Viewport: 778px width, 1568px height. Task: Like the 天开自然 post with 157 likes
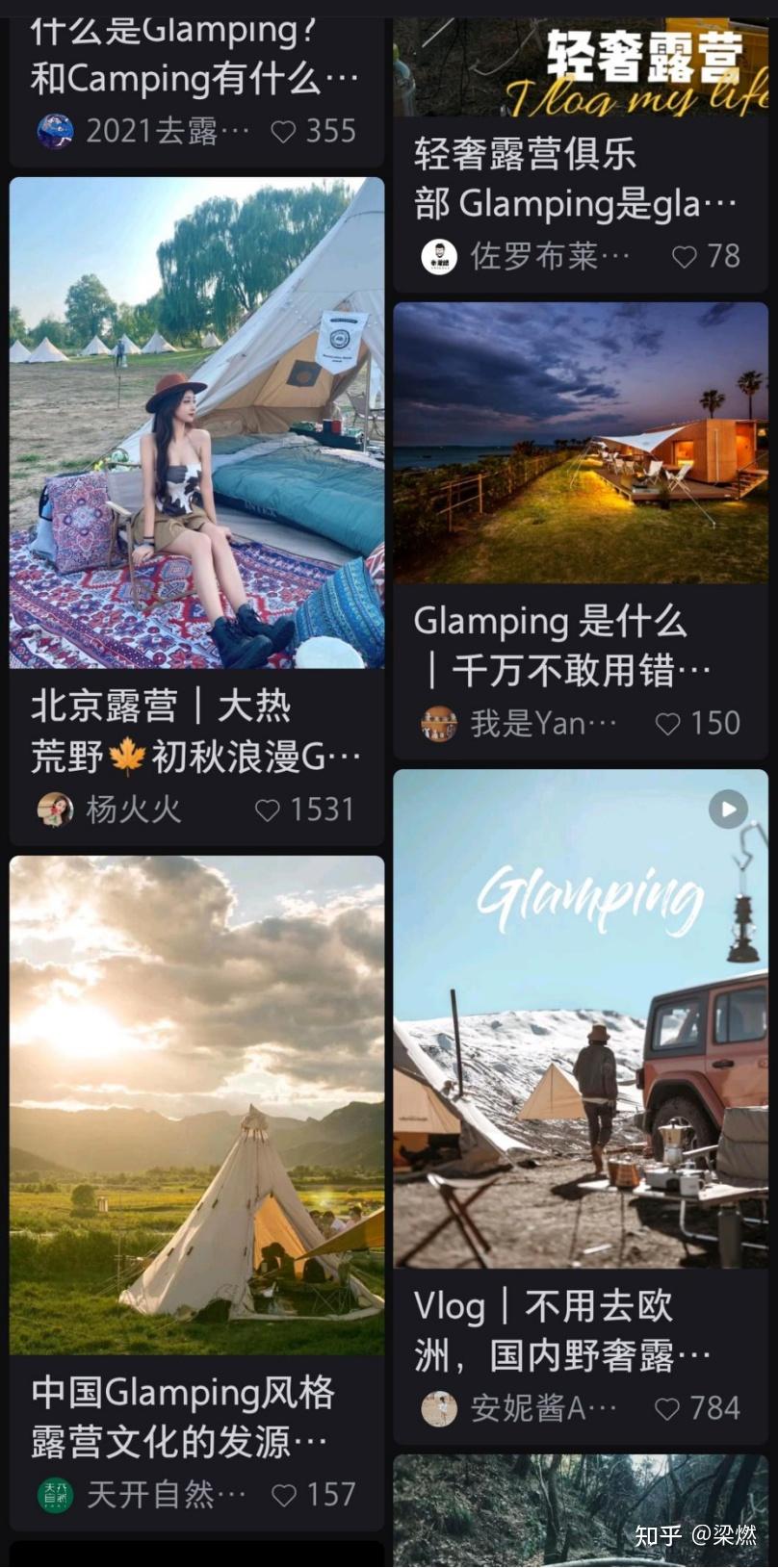pos(284,1495)
